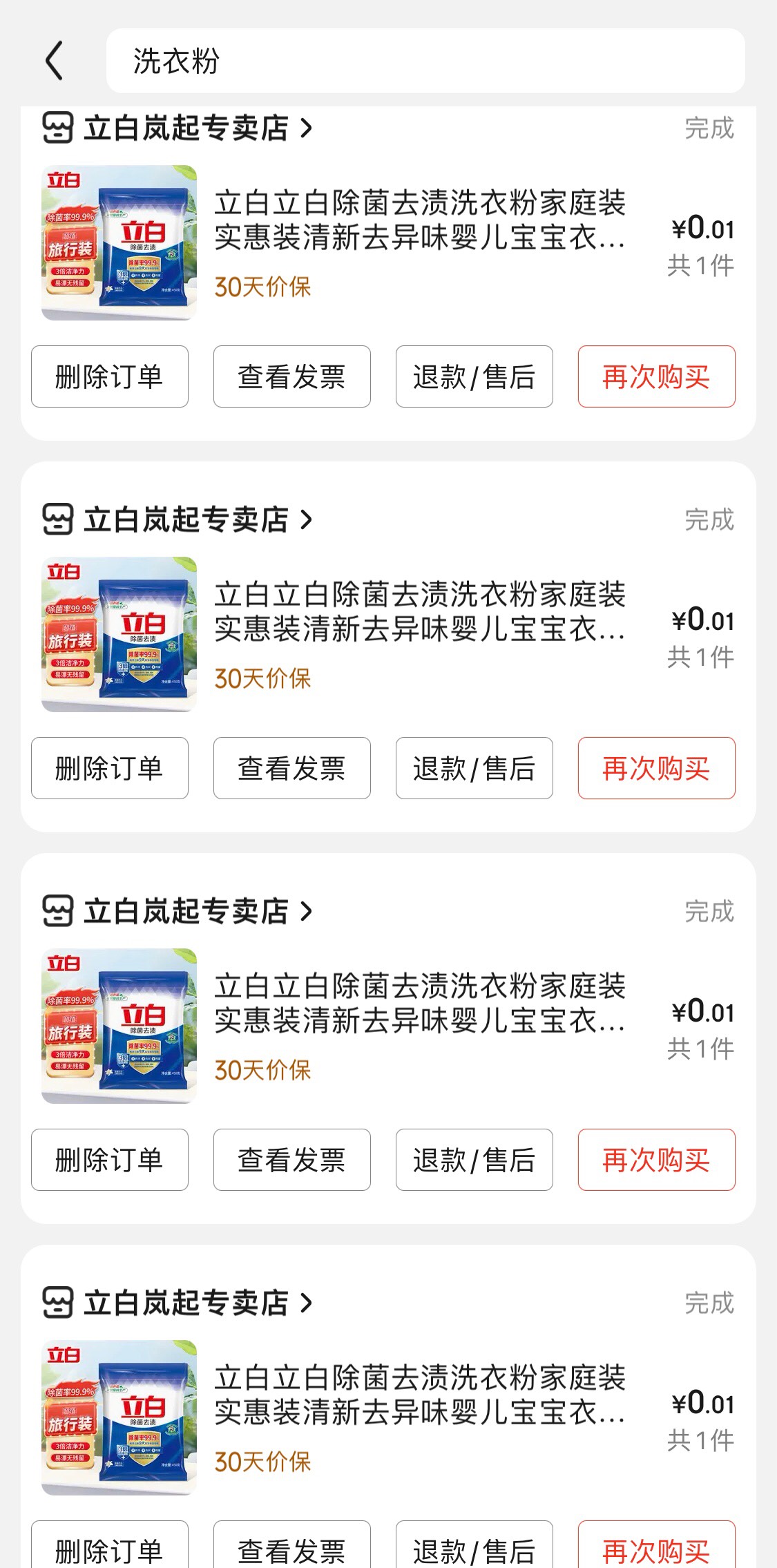Open 退款/售后 in the topmost order card
The height and width of the screenshot is (1568, 777).
point(474,376)
